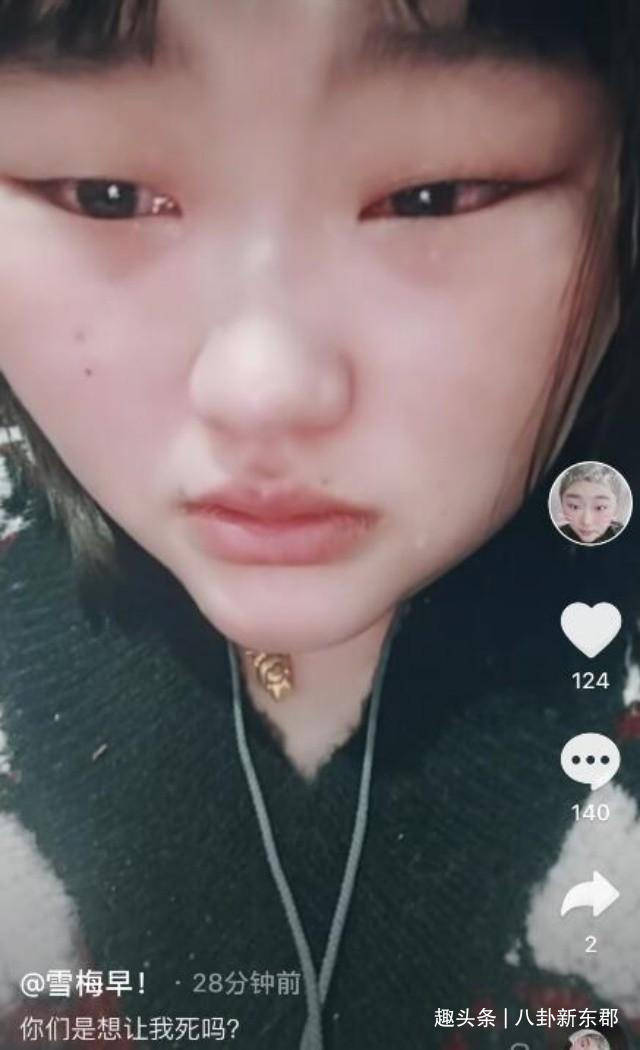Open the video creator's profile avatar
This screenshot has width=640, height=1050.
click(x=590, y=504)
